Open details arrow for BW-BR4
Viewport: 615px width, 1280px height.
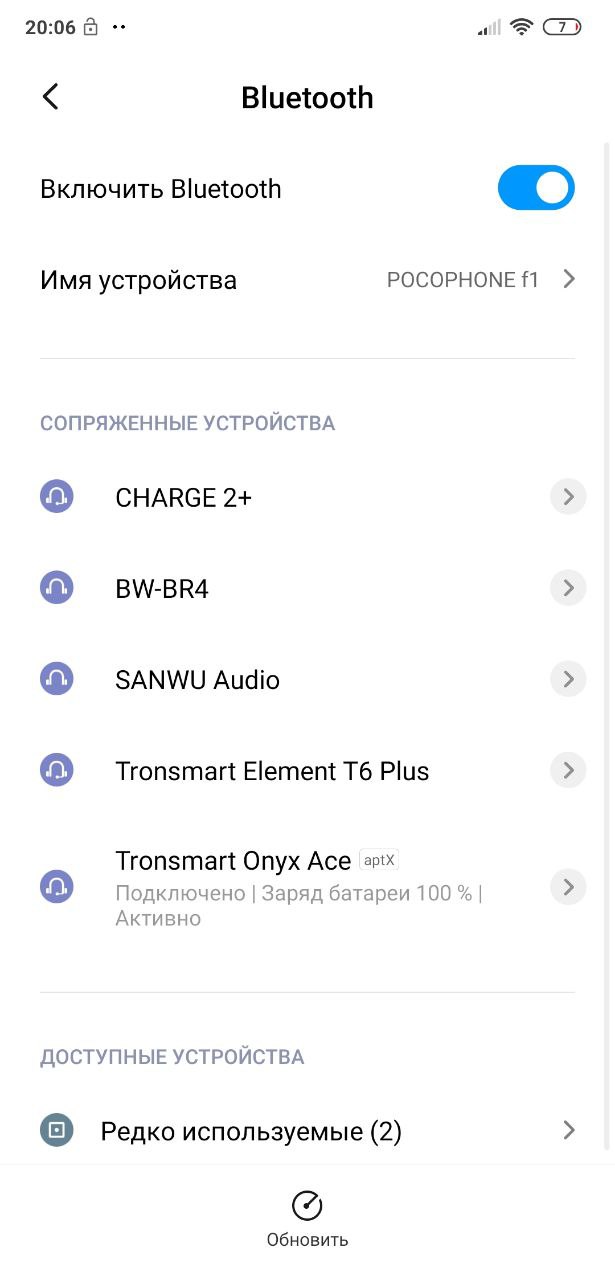[568, 587]
